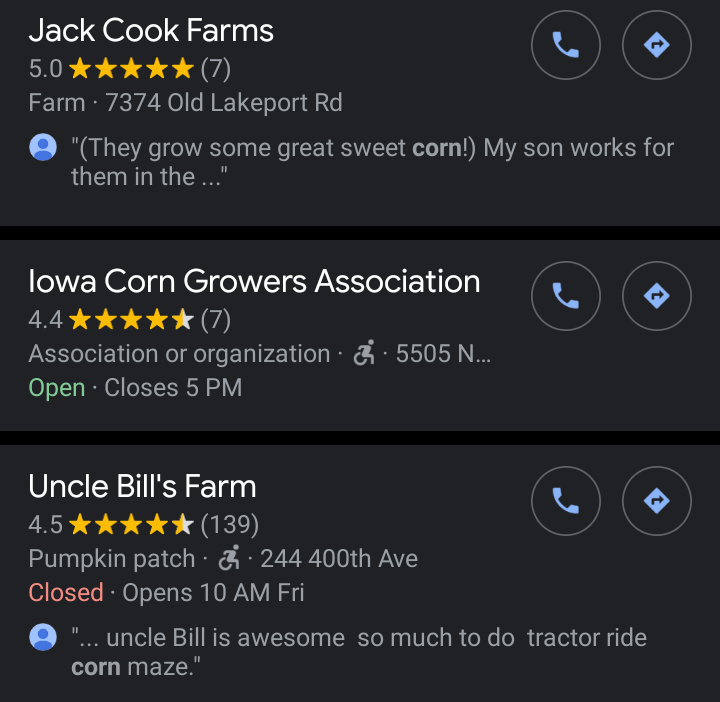Get directions to Uncle Bill's Farm

(656, 500)
